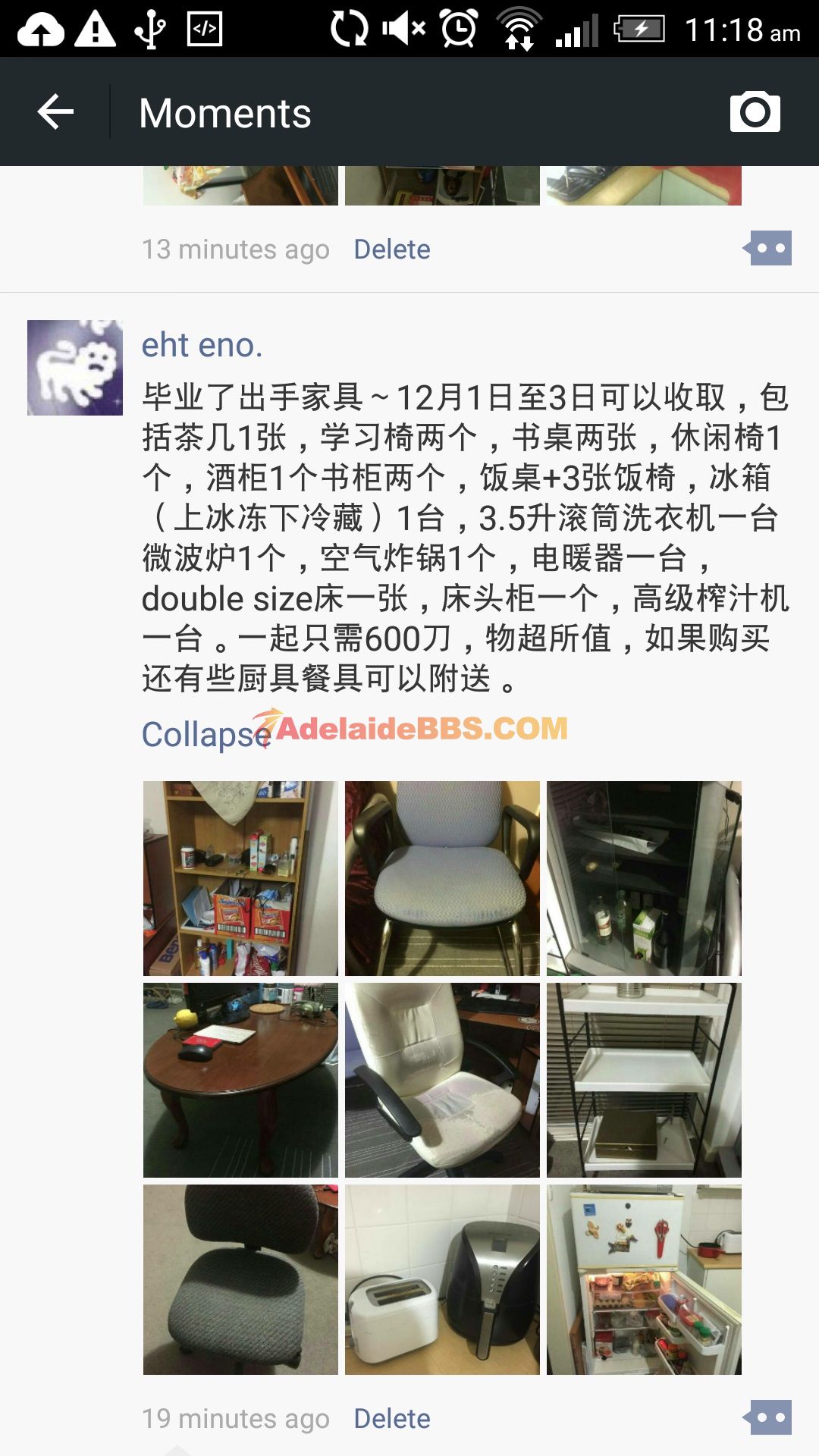
Task: Open eht eno.'s profile avatar
Action: tap(75, 368)
